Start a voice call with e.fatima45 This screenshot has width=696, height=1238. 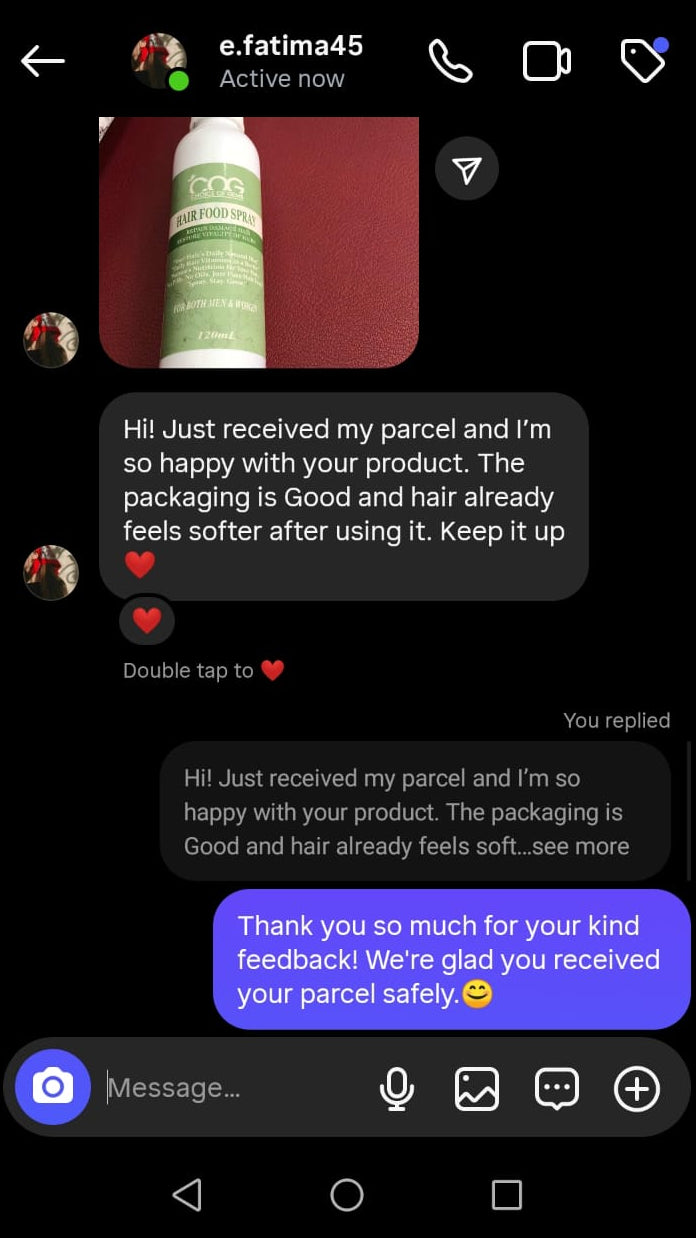(x=450, y=61)
